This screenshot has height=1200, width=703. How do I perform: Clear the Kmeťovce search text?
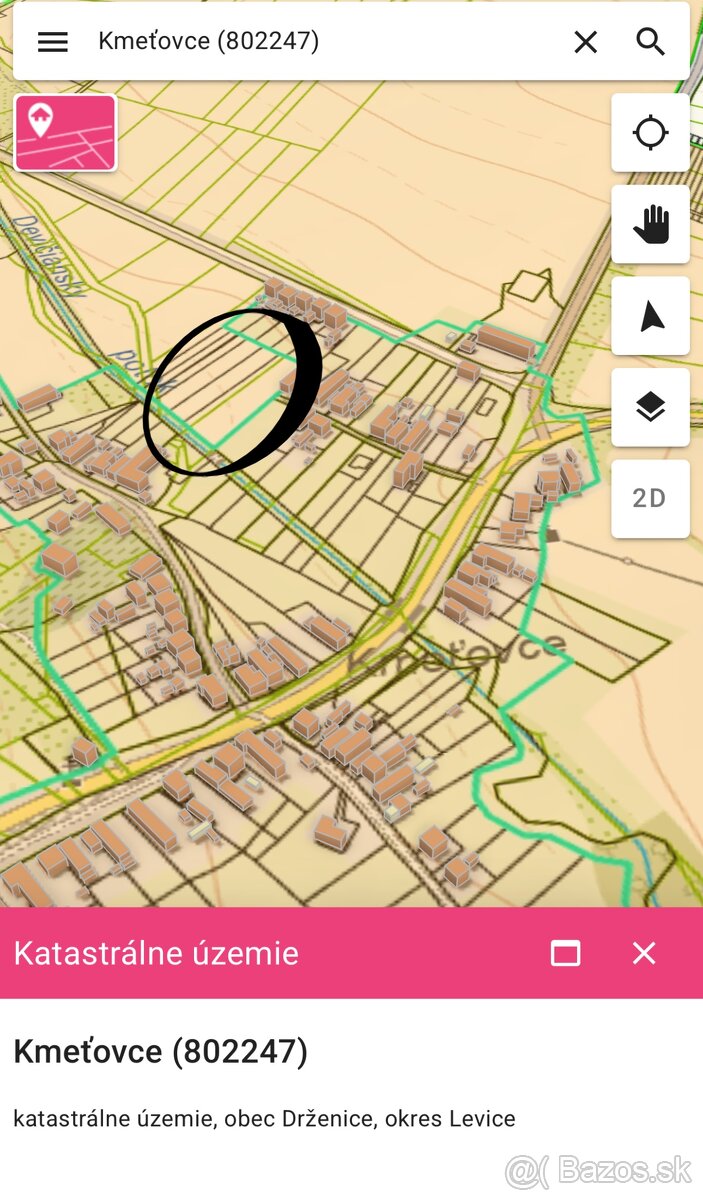585,41
